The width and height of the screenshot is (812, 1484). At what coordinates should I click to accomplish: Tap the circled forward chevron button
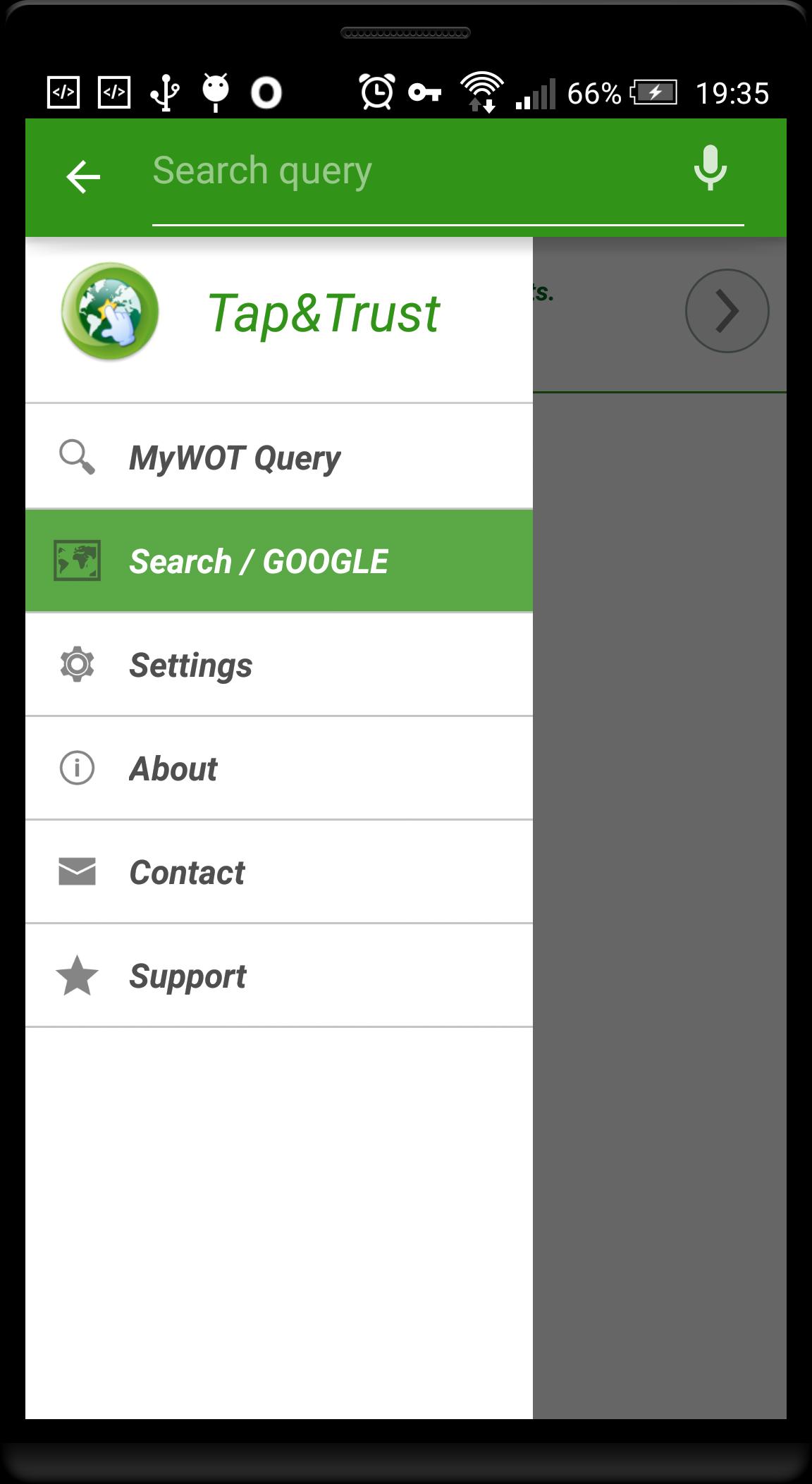[727, 310]
